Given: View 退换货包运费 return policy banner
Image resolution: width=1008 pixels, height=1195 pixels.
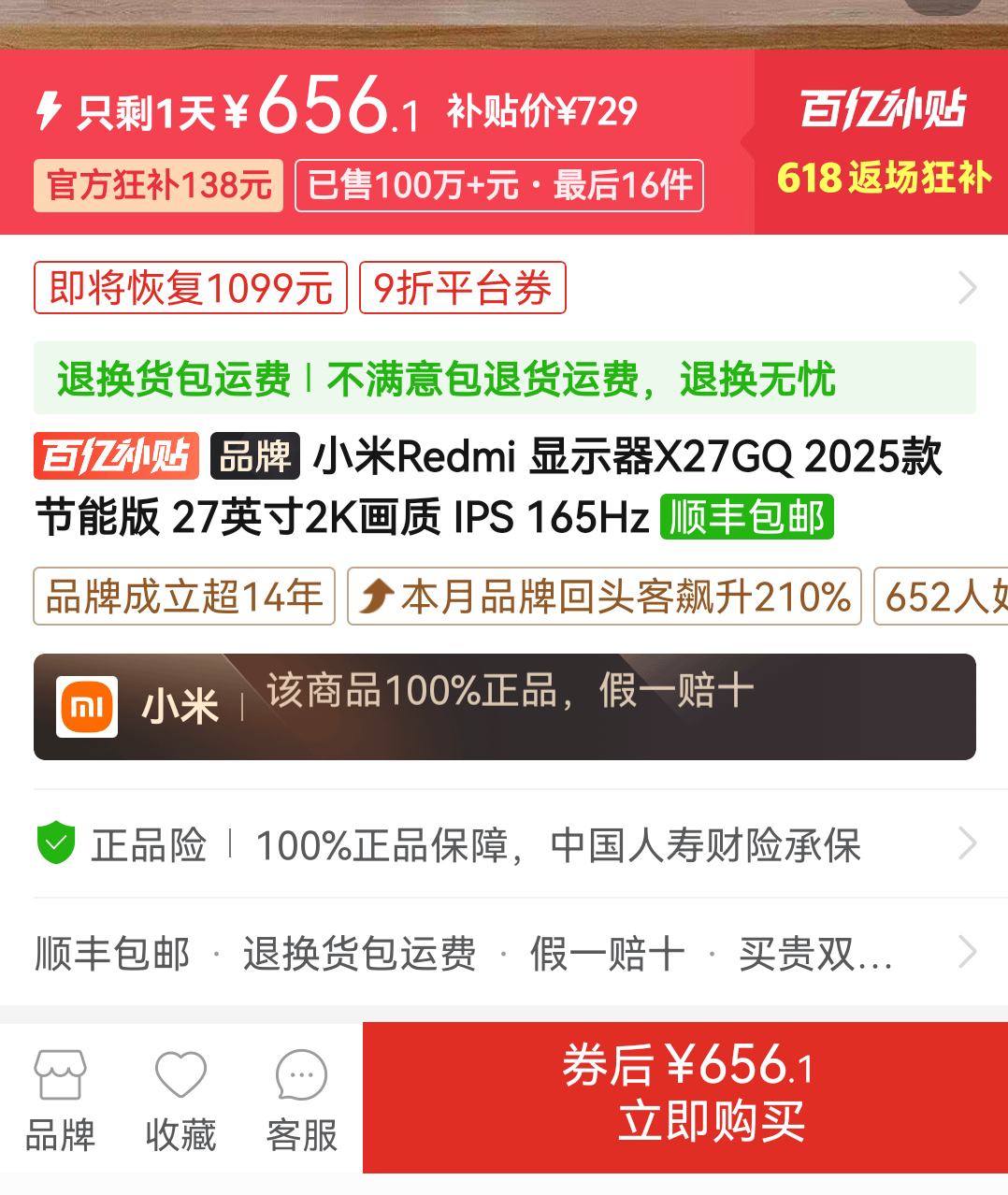Looking at the screenshot, I should click(x=504, y=379).
